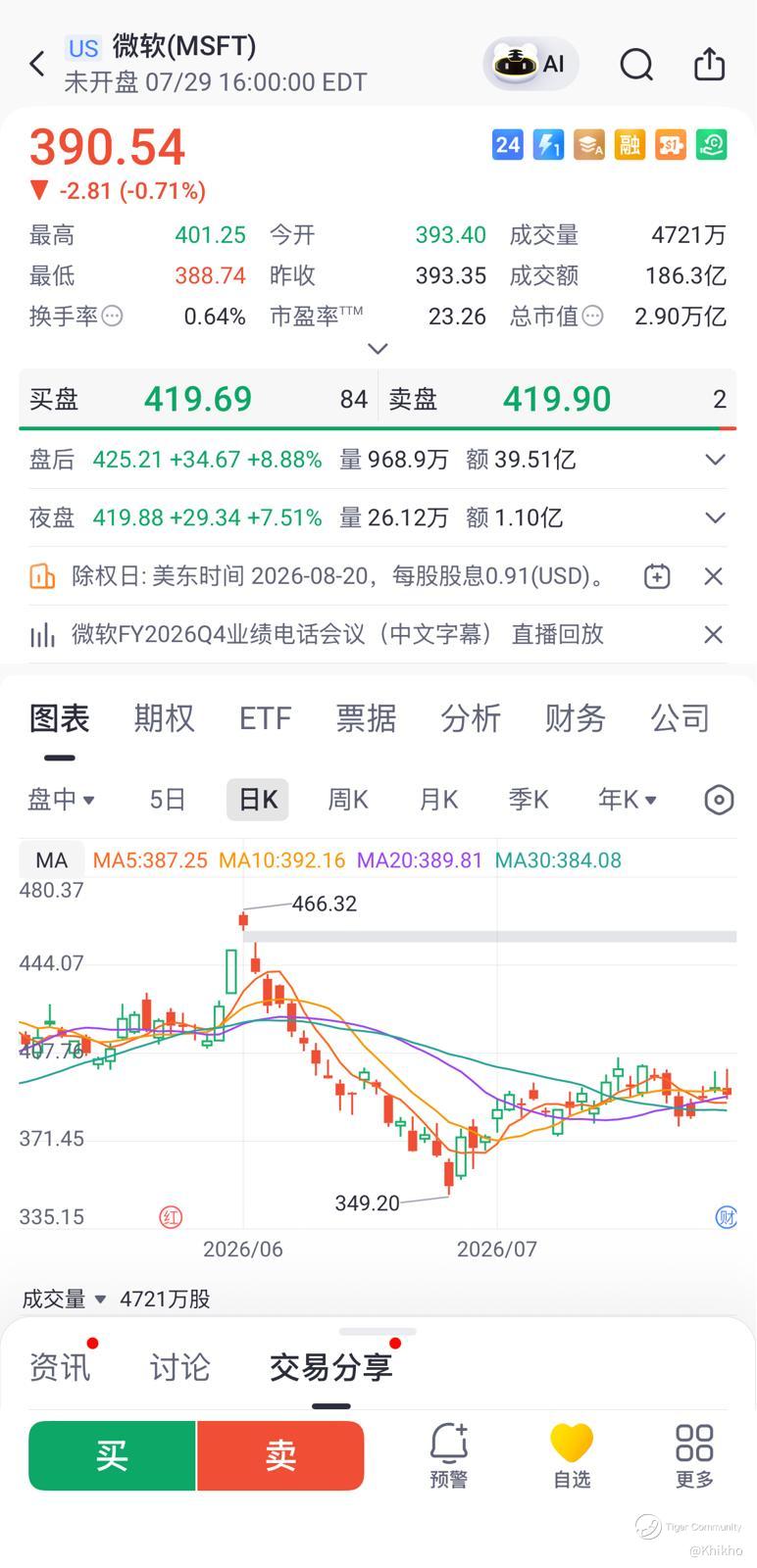Open the 年K dropdown

tap(627, 800)
